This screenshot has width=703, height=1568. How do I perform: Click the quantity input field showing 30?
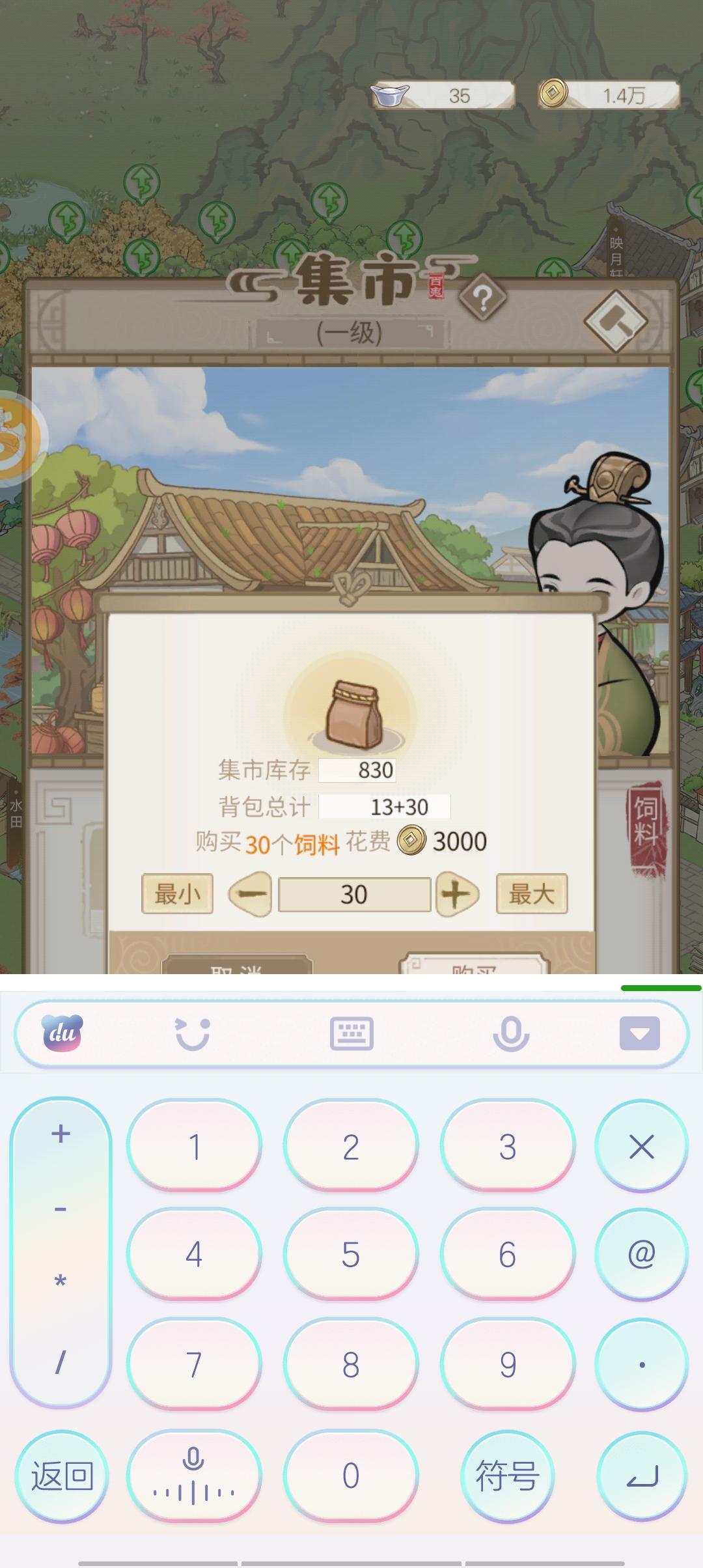click(x=353, y=893)
